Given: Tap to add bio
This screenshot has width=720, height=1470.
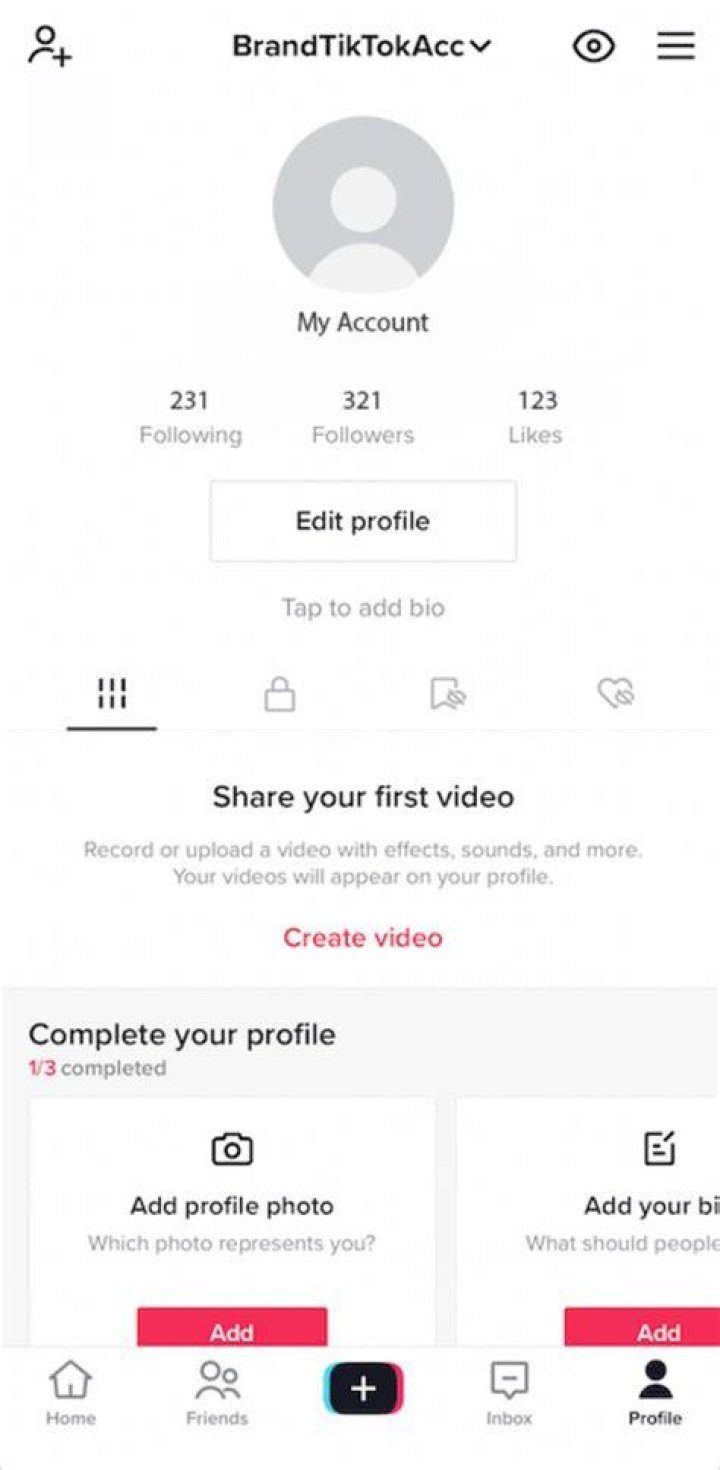Looking at the screenshot, I should click(x=363, y=608).
